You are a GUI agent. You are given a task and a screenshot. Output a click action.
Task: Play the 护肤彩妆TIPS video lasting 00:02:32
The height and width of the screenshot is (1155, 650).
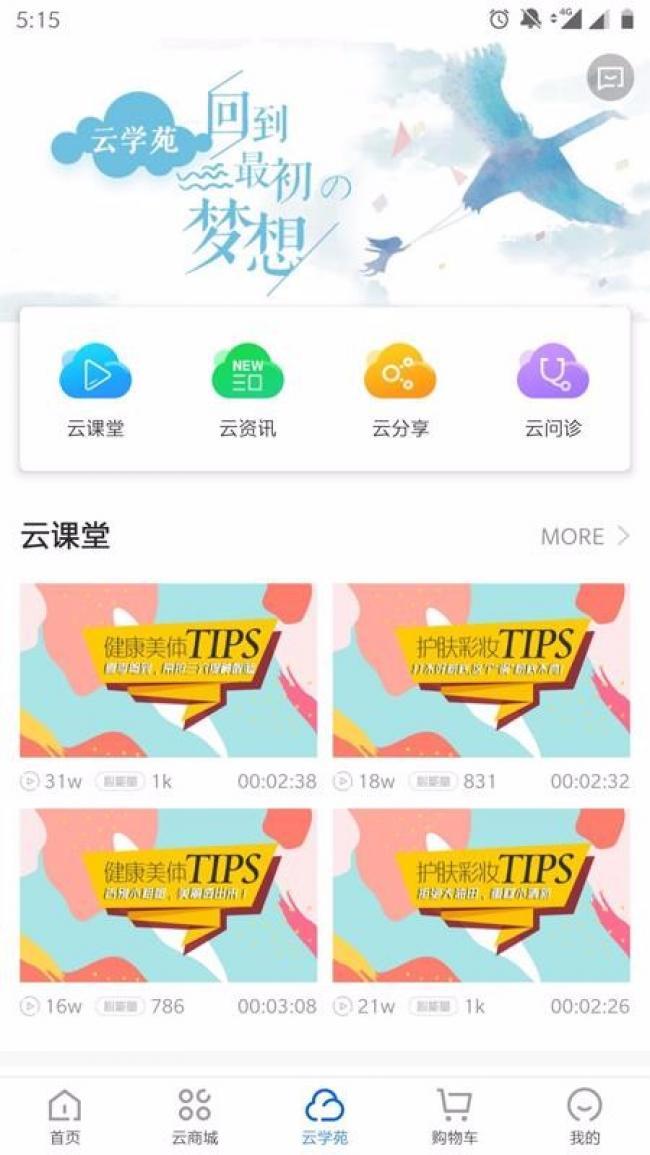pyautogui.click(x=481, y=670)
